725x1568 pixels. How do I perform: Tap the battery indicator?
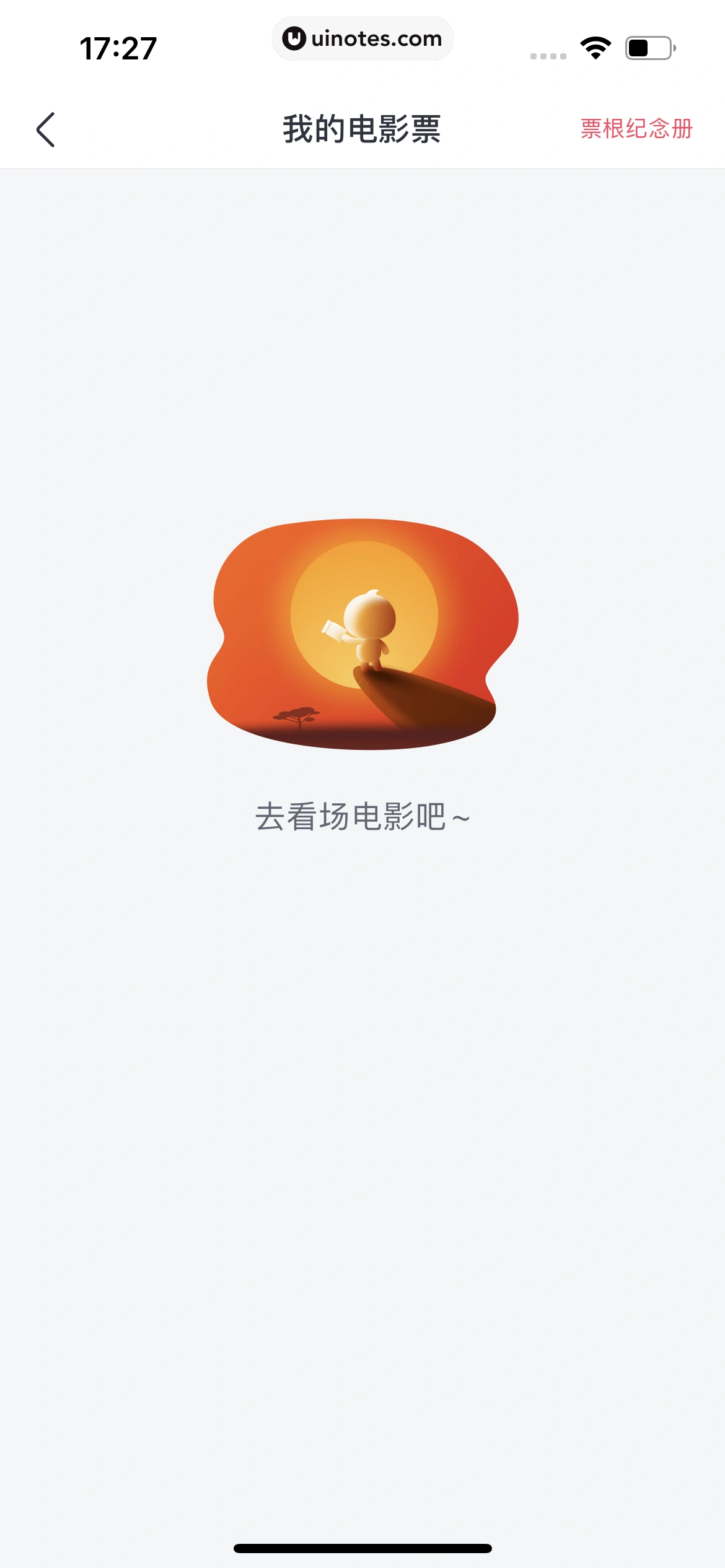649,48
